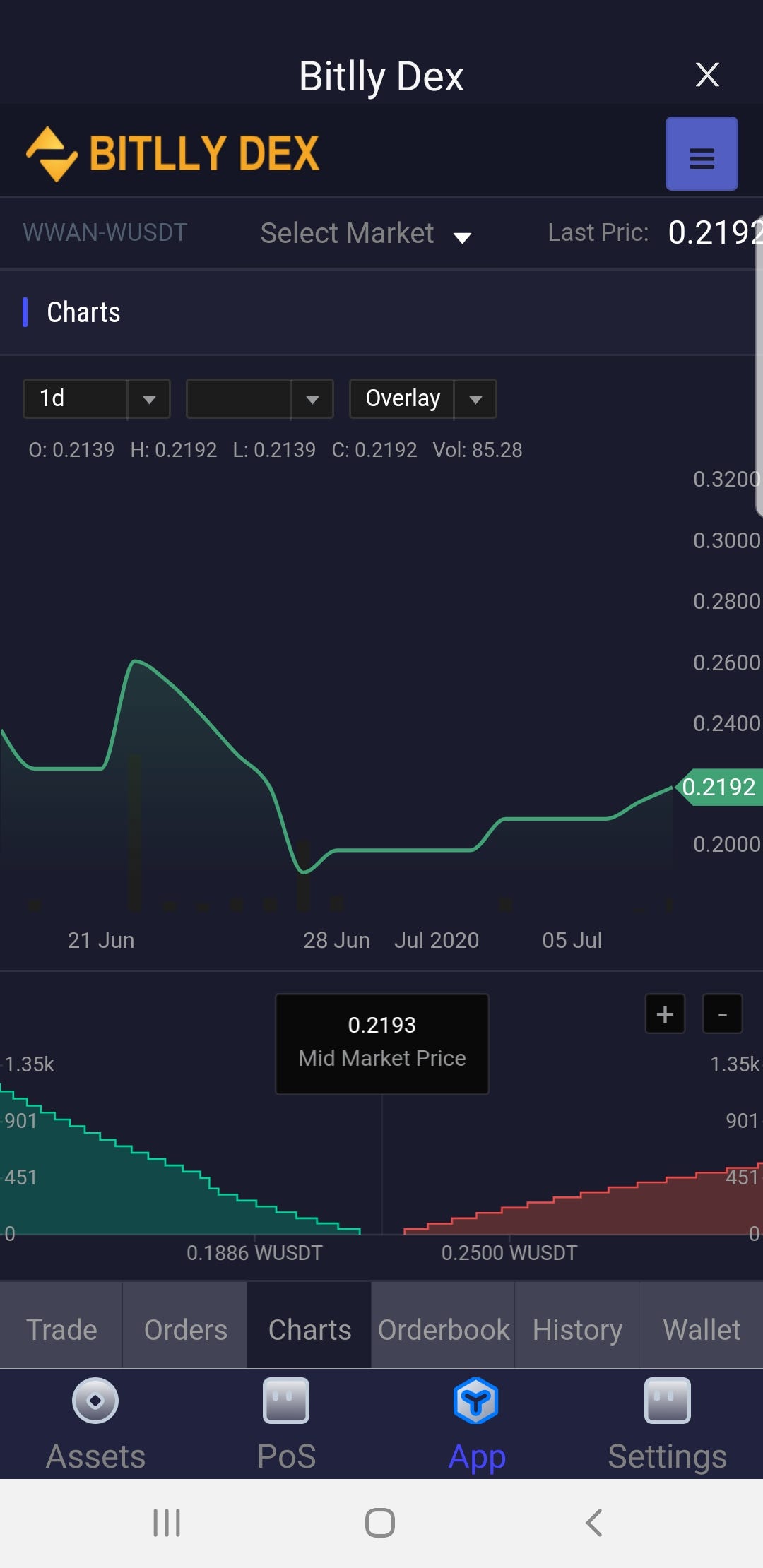The image size is (763, 1568).
Task: Tap the system back button
Action: (594, 1523)
